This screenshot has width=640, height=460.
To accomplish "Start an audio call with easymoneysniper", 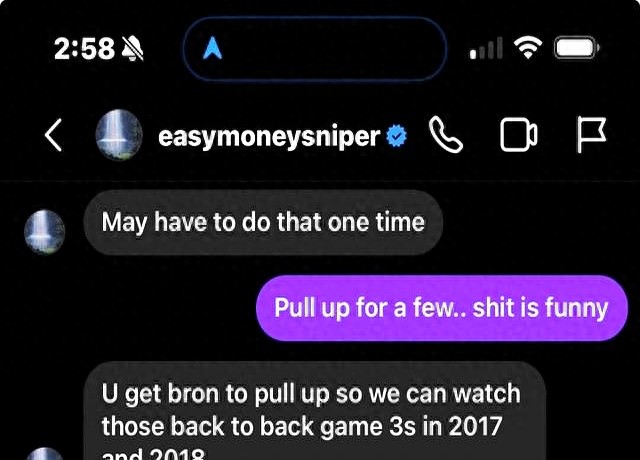I will coord(446,136).
